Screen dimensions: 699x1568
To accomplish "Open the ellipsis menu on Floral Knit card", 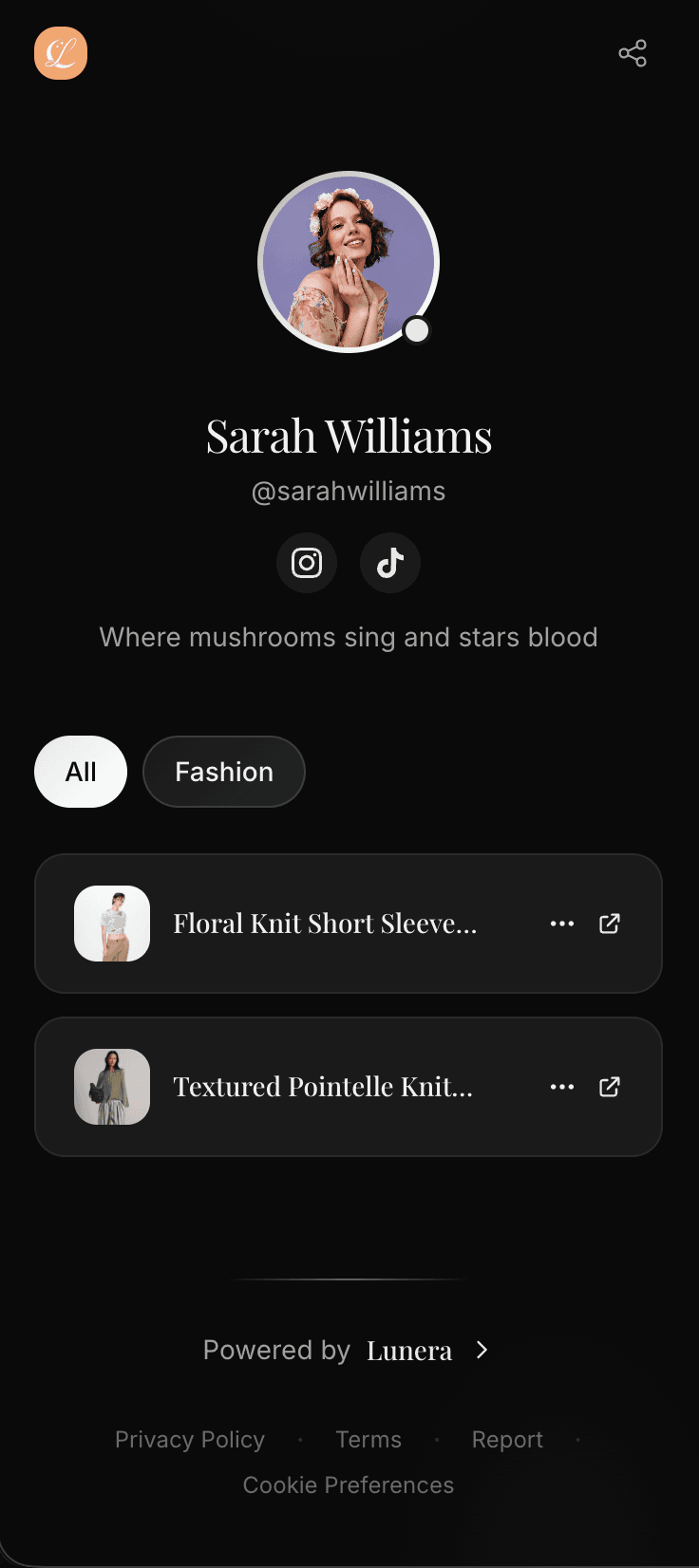I will click(x=562, y=923).
